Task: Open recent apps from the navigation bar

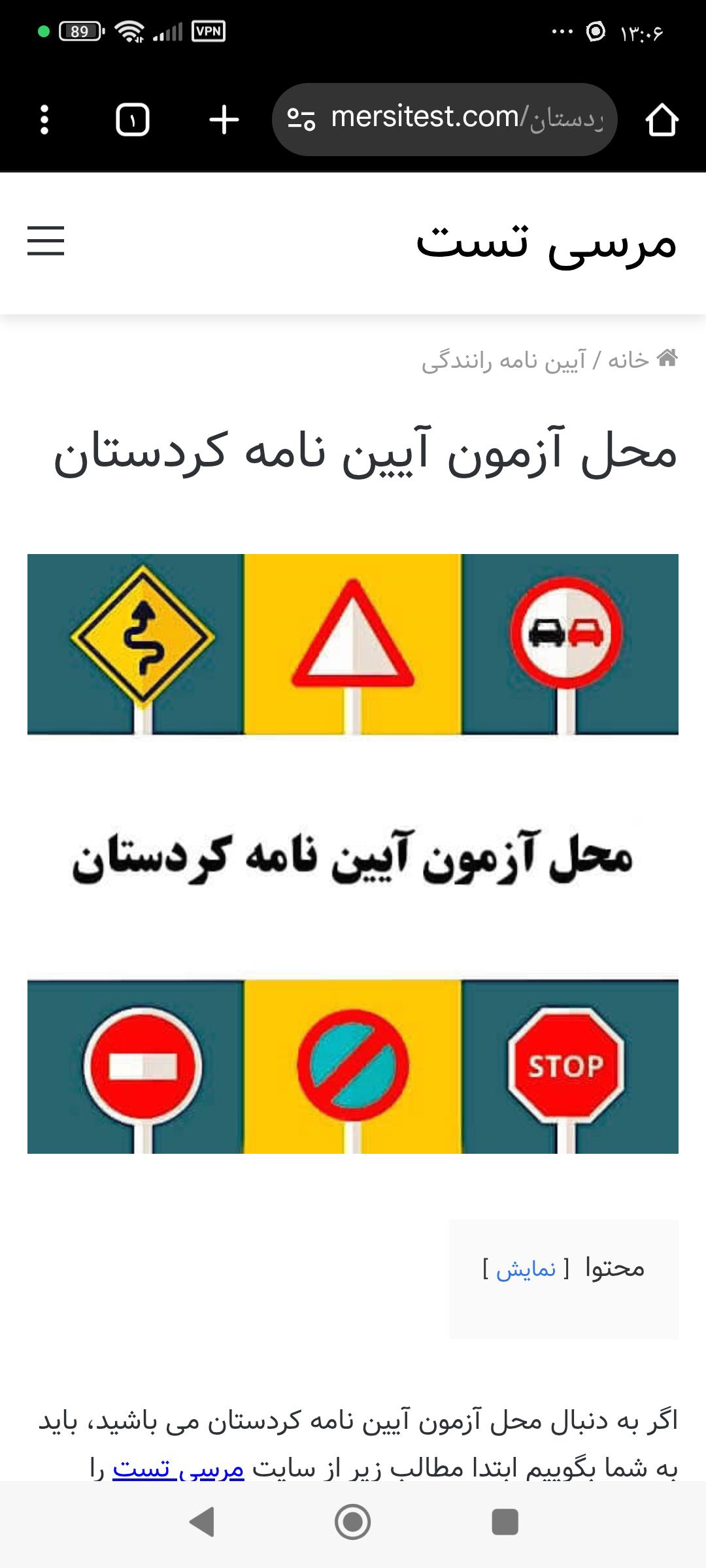Action: click(505, 1522)
